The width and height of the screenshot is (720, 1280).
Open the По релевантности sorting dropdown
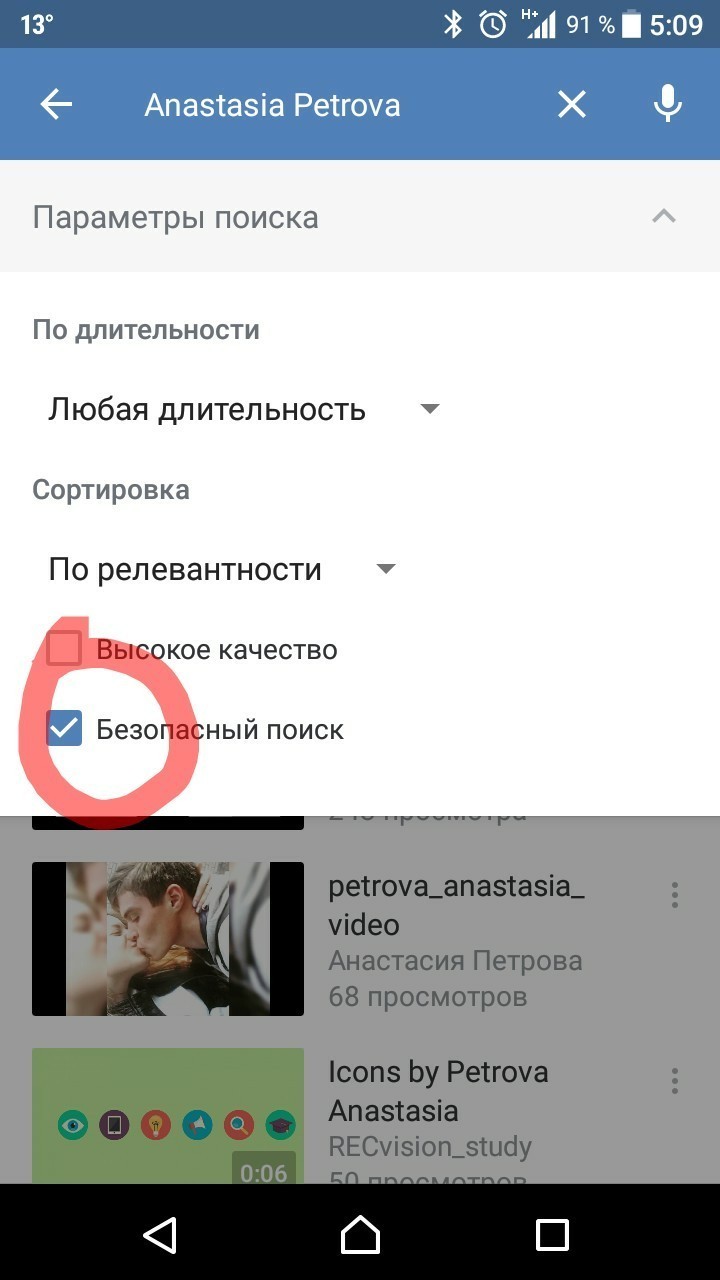(x=222, y=569)
